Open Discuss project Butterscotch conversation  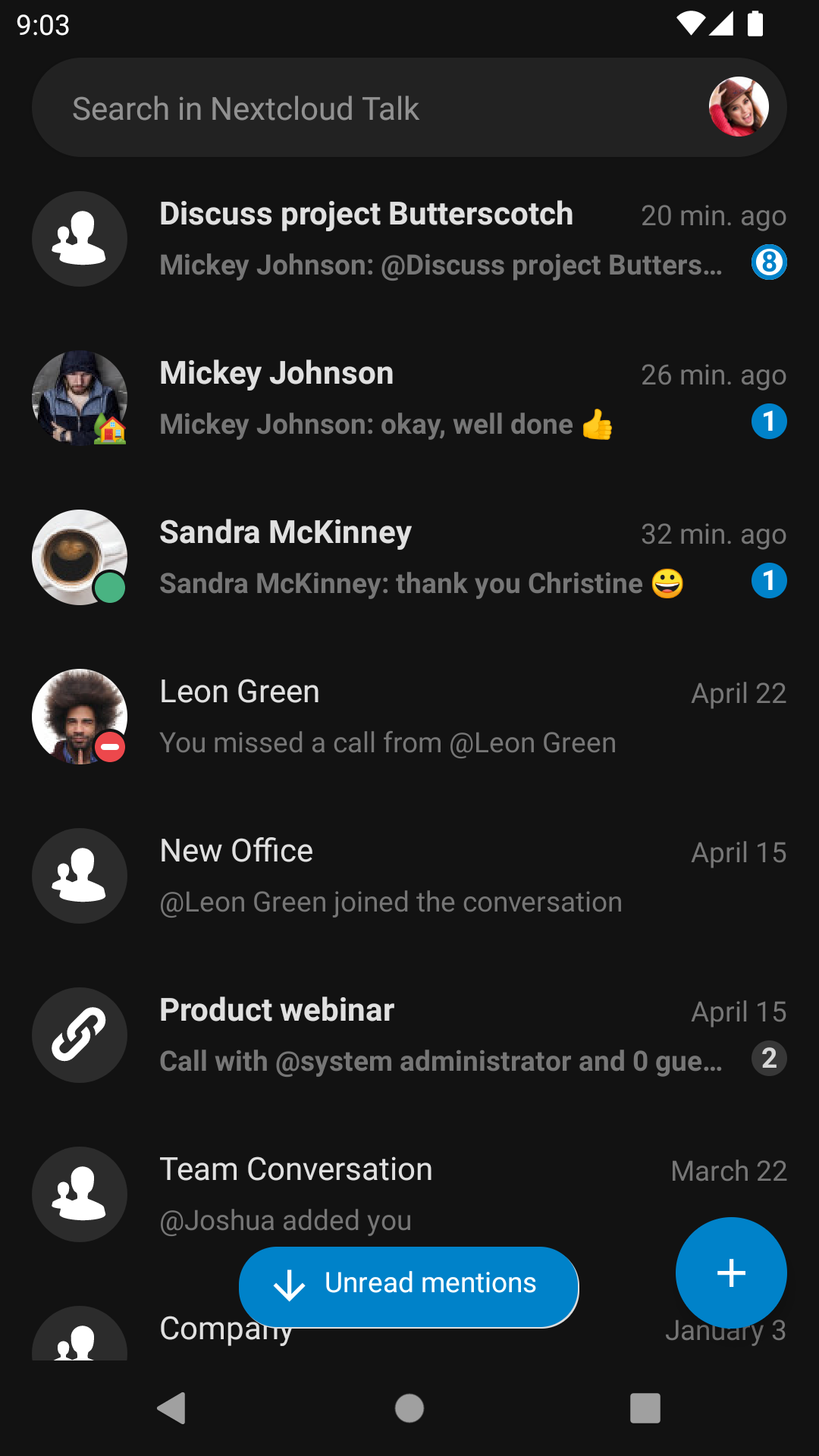[409, 239]
